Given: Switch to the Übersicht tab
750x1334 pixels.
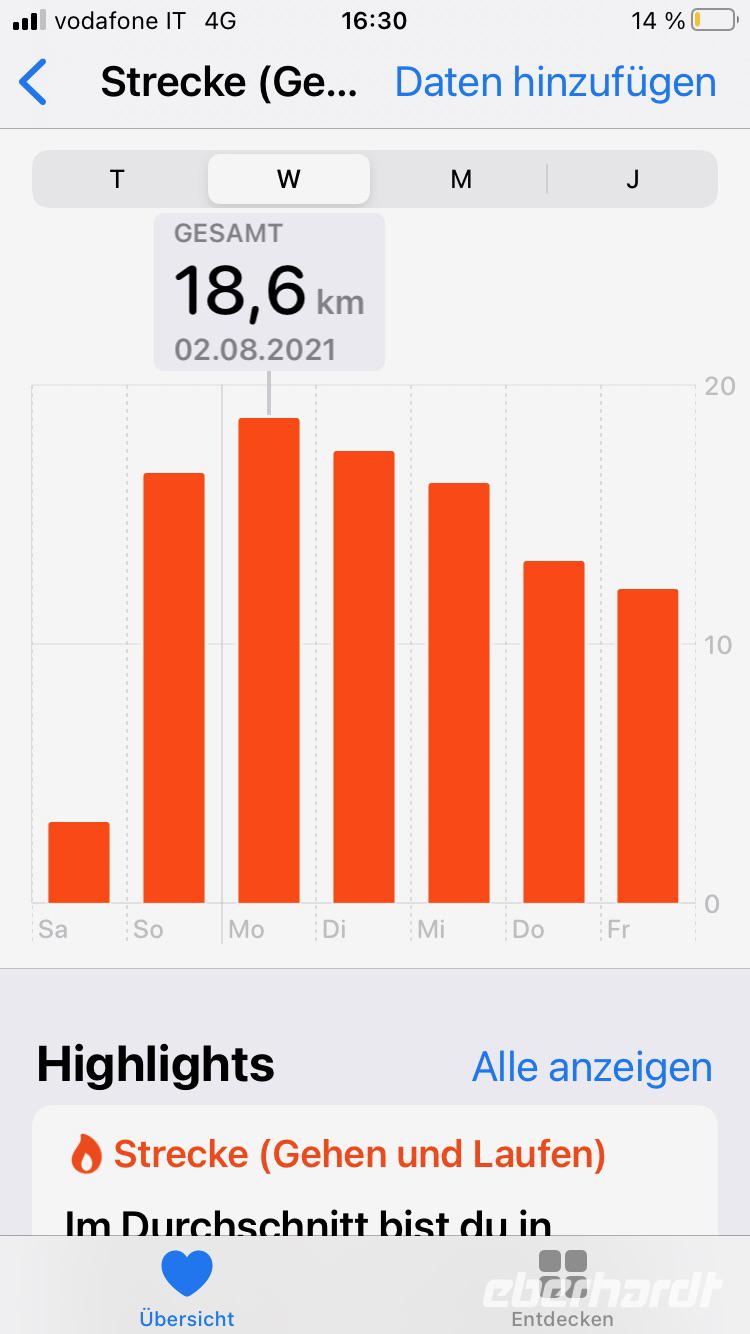Looking at the screenshot, I should [x=187, y=1287].
